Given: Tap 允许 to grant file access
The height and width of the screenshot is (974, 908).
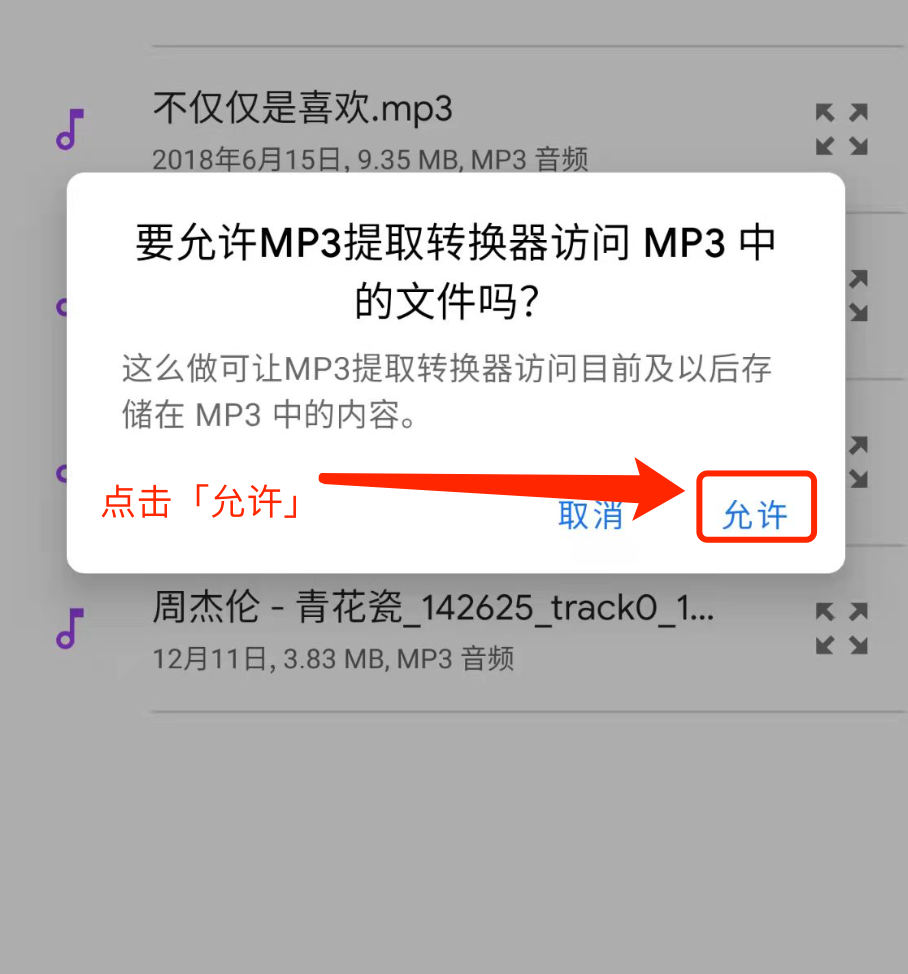Looking at the screenshot, I should [755, 514].
